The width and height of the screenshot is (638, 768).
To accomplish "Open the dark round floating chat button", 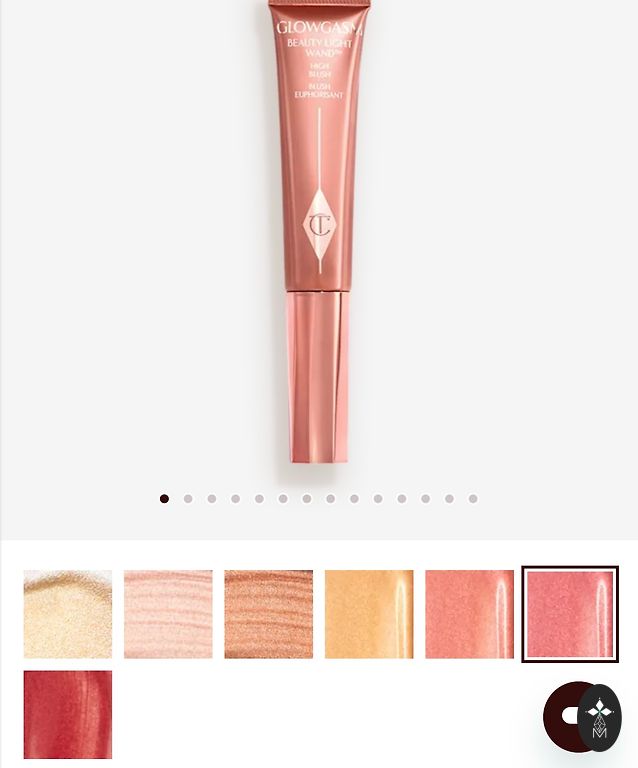I will 568,716.
